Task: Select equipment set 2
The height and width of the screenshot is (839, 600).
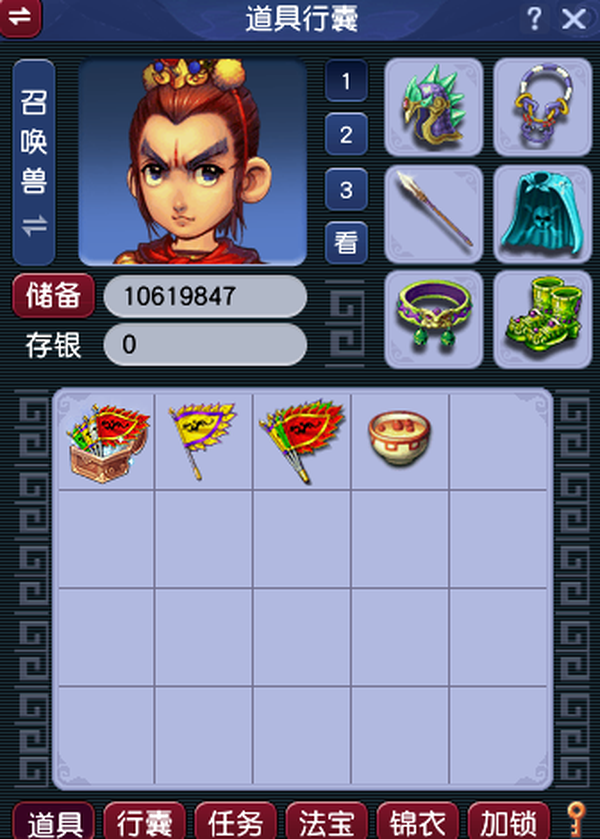Action: [346, 135]
